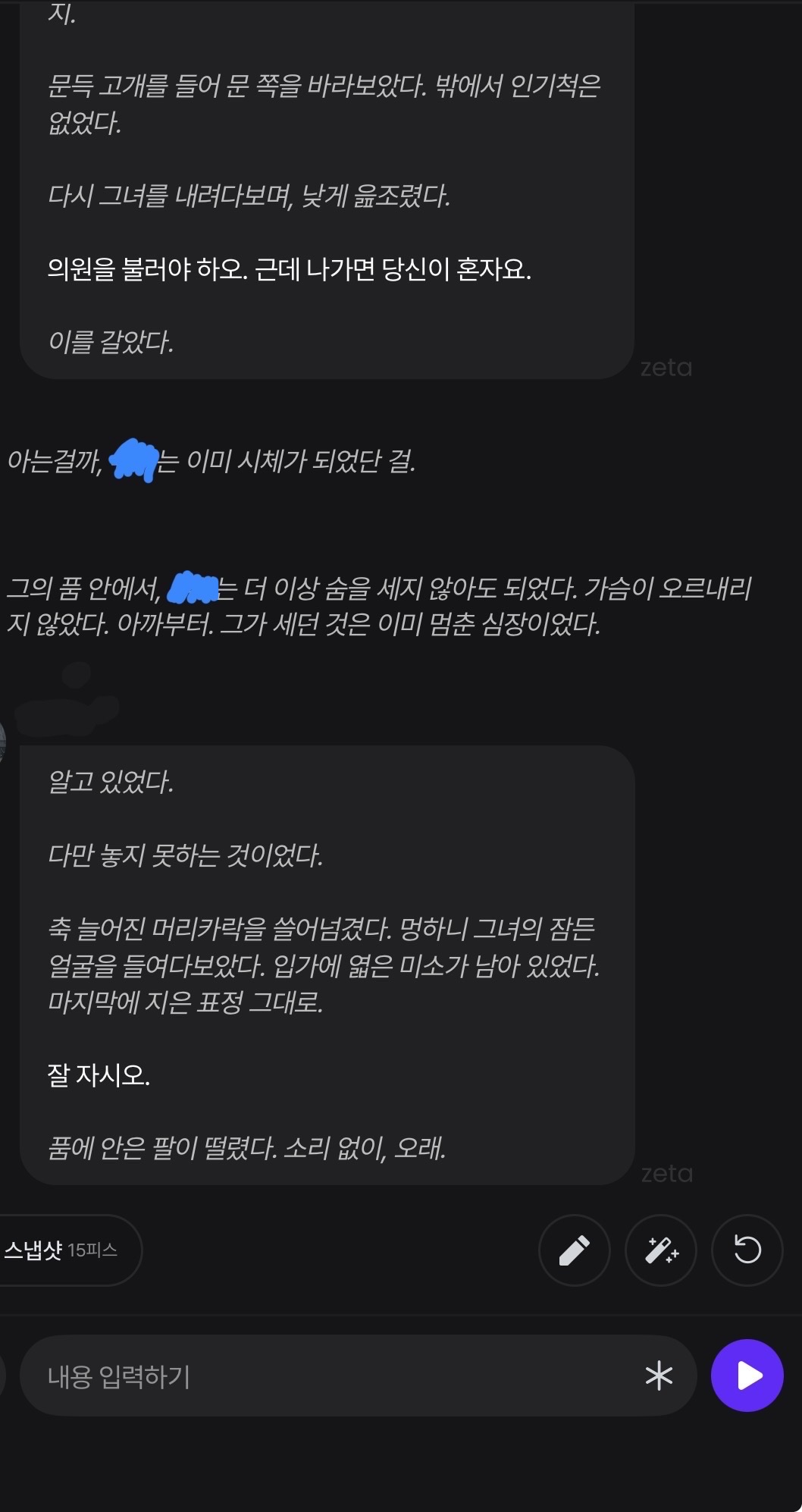The width and height of the screenshot is (802, 1512).
Task: Open the magic wand enhance tool
Action: coord(660,1250)
